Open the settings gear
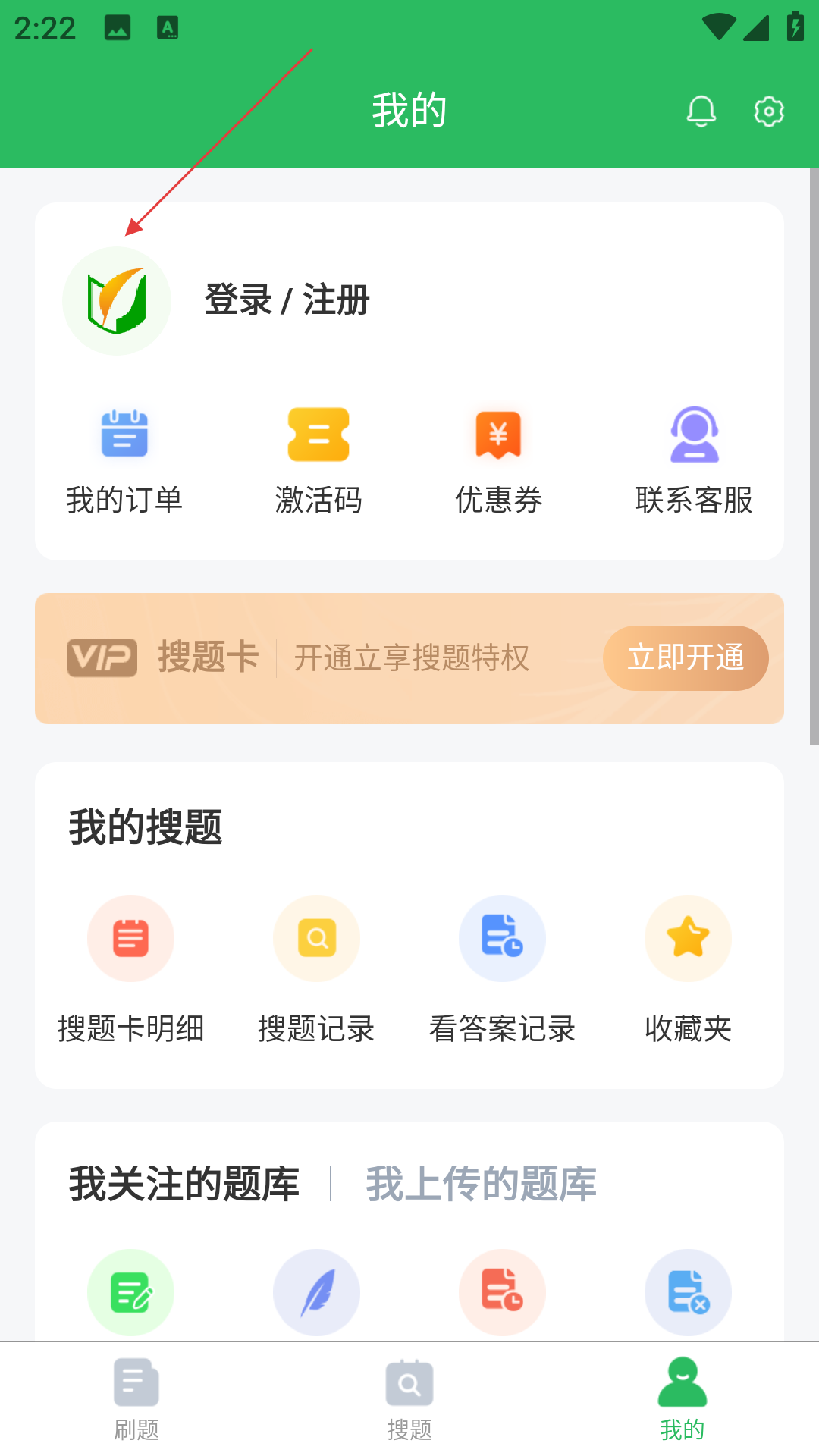This screenshot has width=819, height=1456. [768, 111]
